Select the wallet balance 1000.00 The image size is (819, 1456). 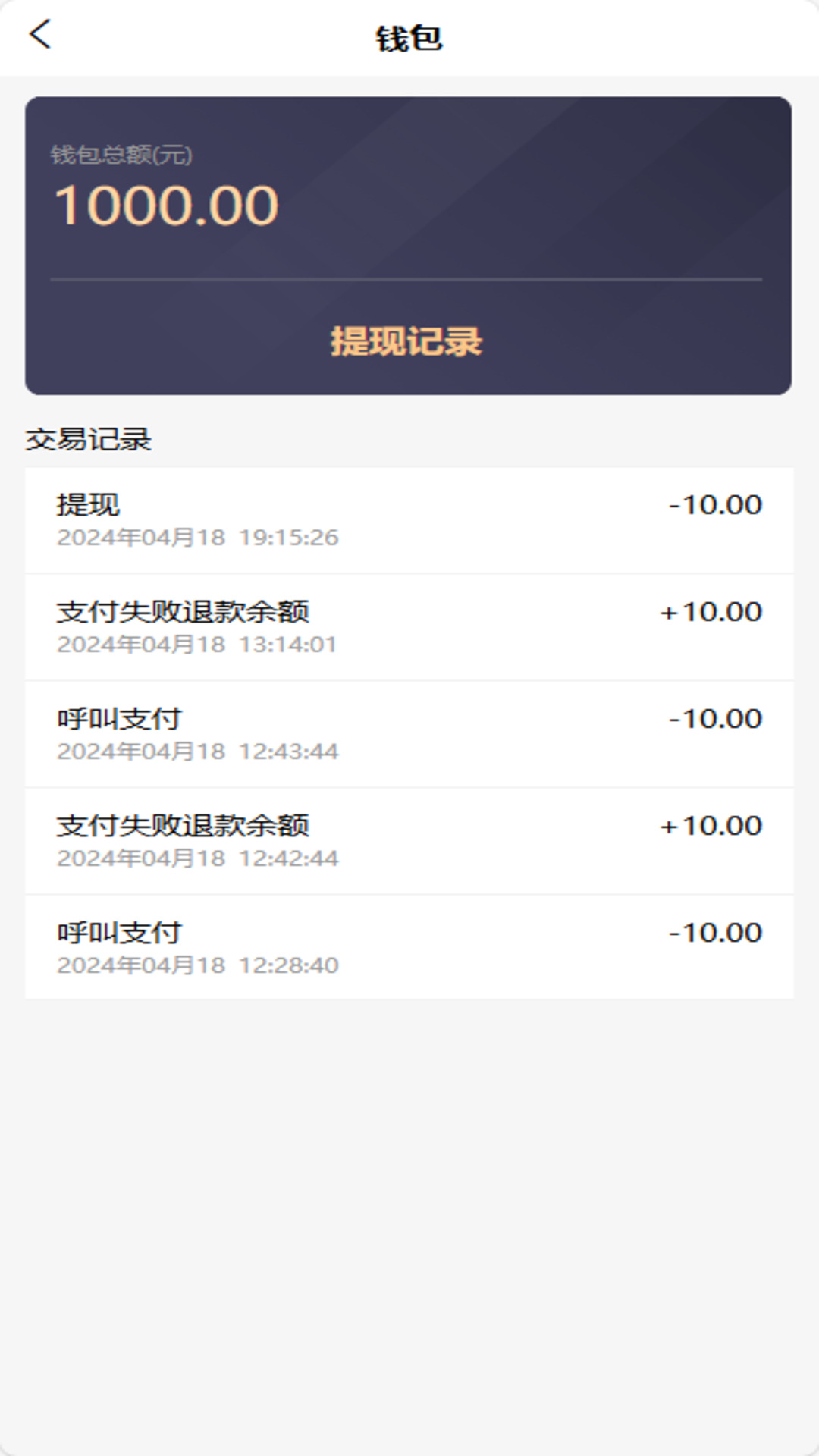pos(168,204)
